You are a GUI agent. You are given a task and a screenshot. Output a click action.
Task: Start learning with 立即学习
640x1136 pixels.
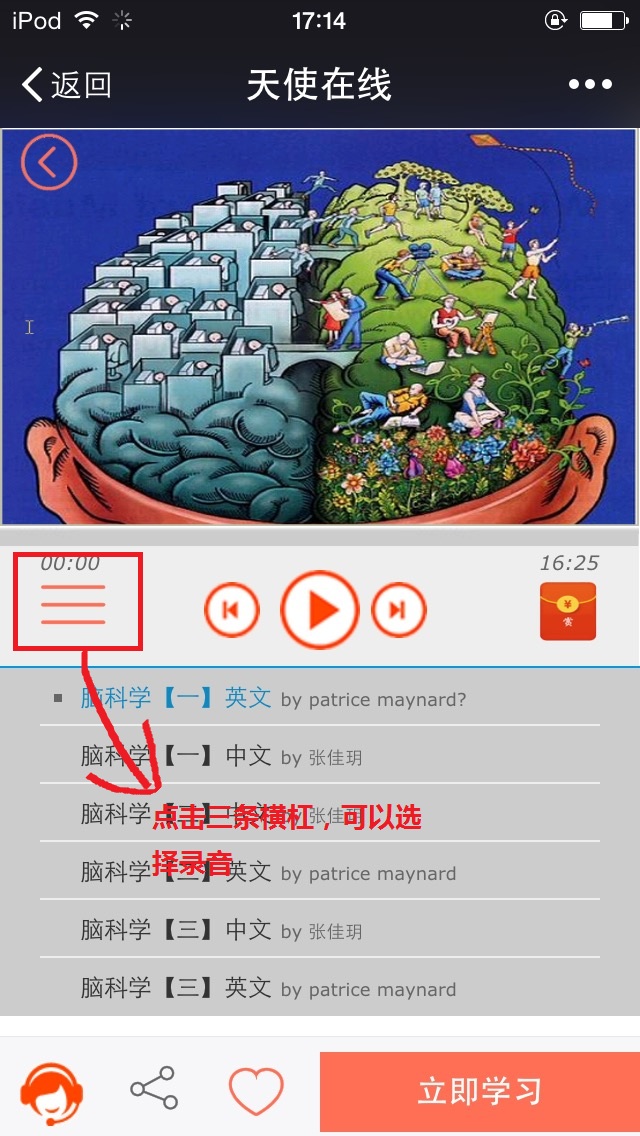(x=479, y=1091)
